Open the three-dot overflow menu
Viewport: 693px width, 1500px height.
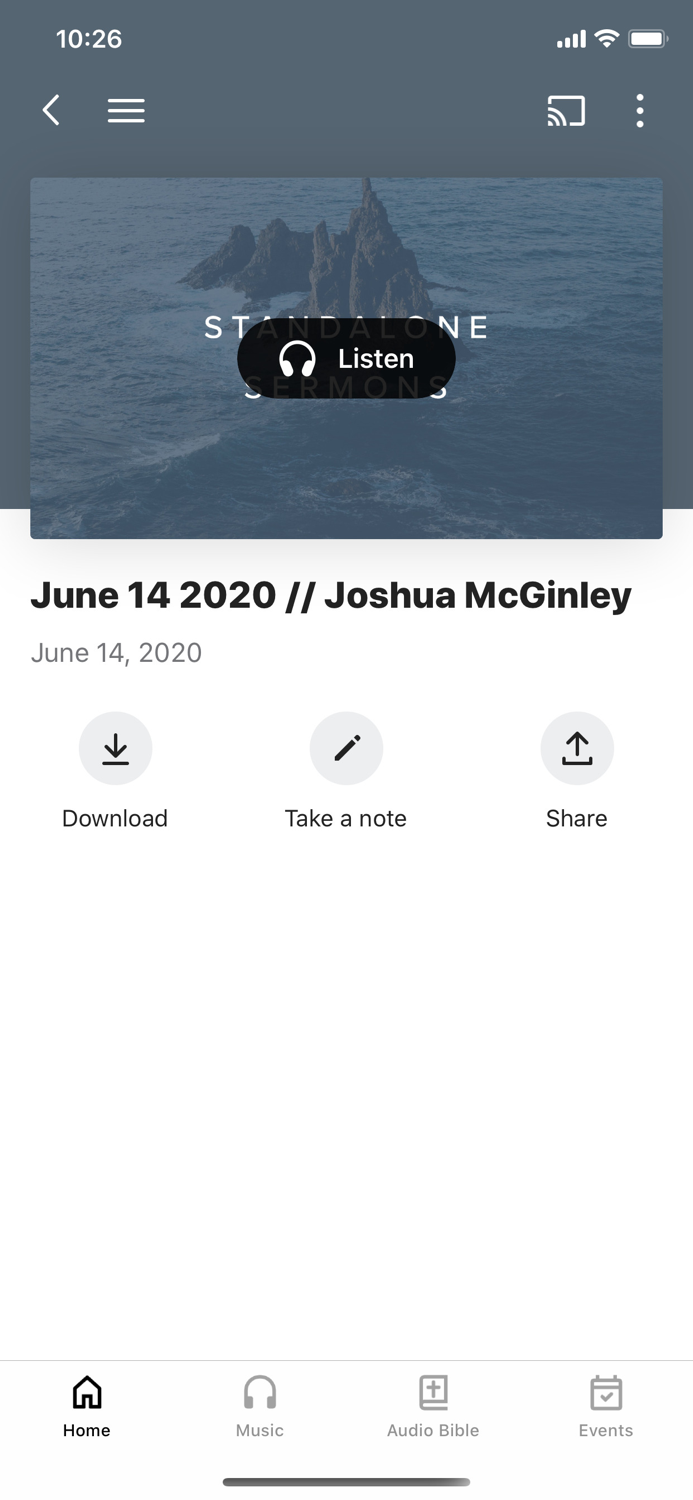click(640, 110)
